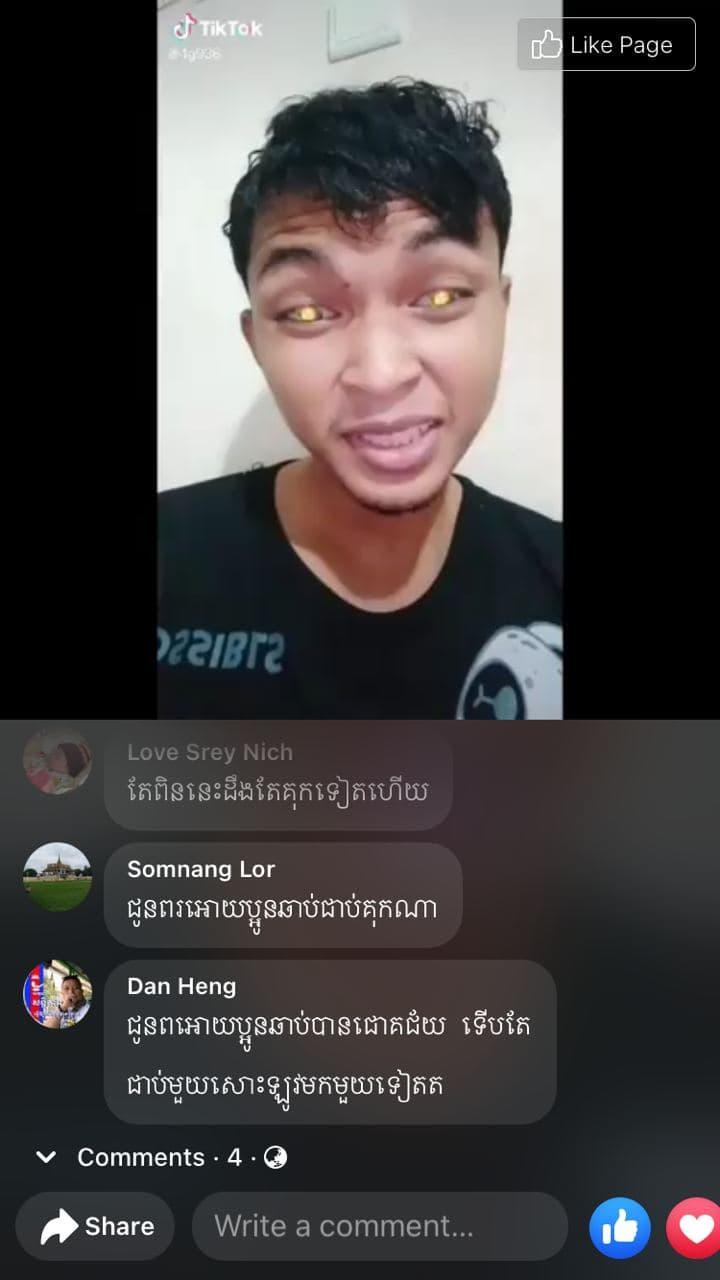The image size is (720, 1280).
Task: Tap the Like Page button
Action: [x=606, y=45]
